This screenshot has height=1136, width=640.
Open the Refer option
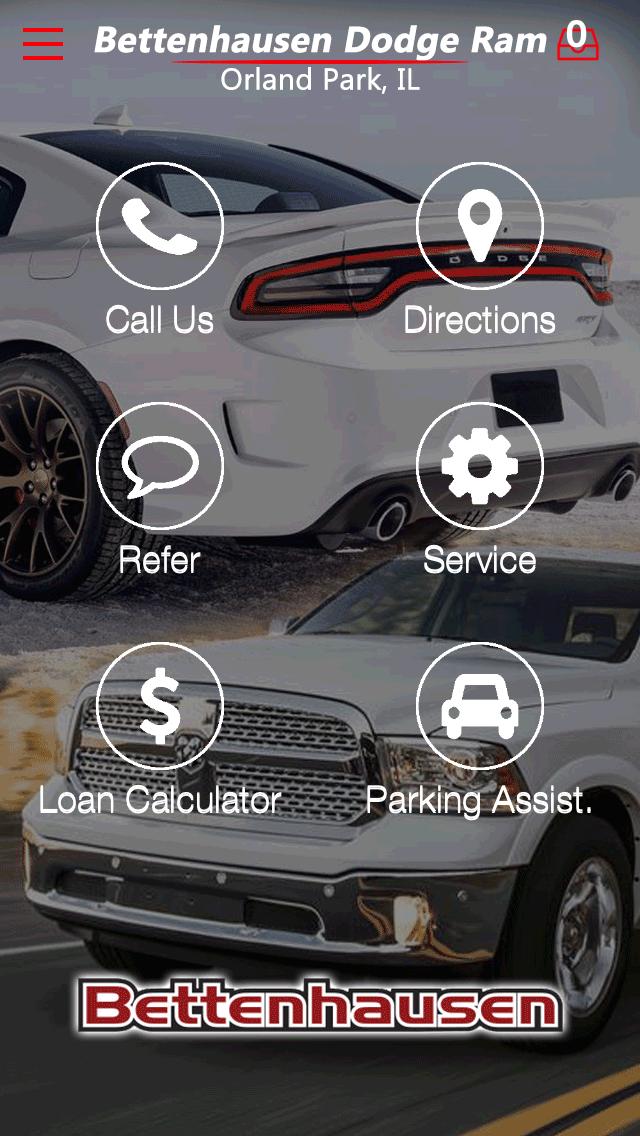click(160, 466)
